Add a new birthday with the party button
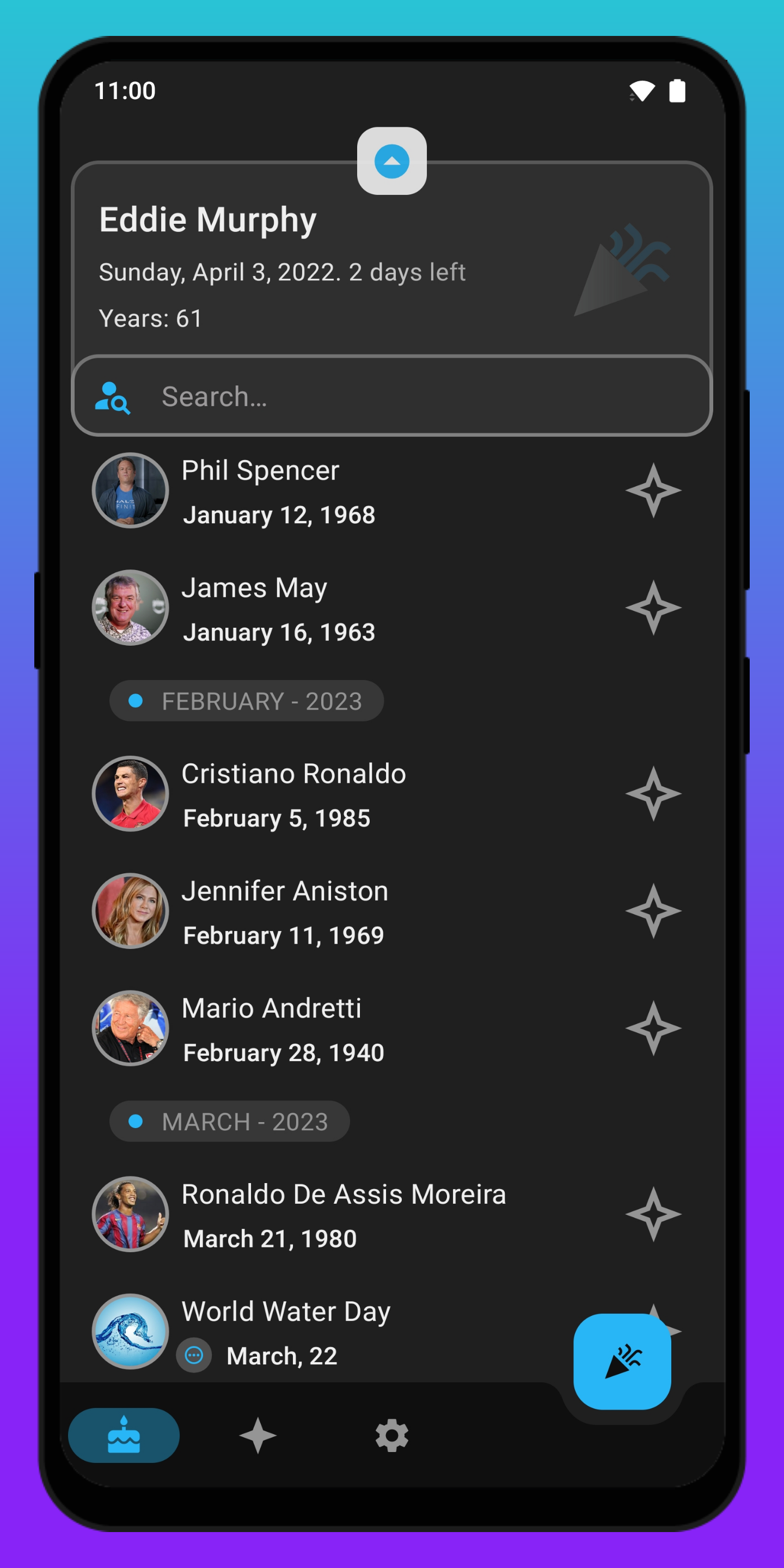 622,1362
